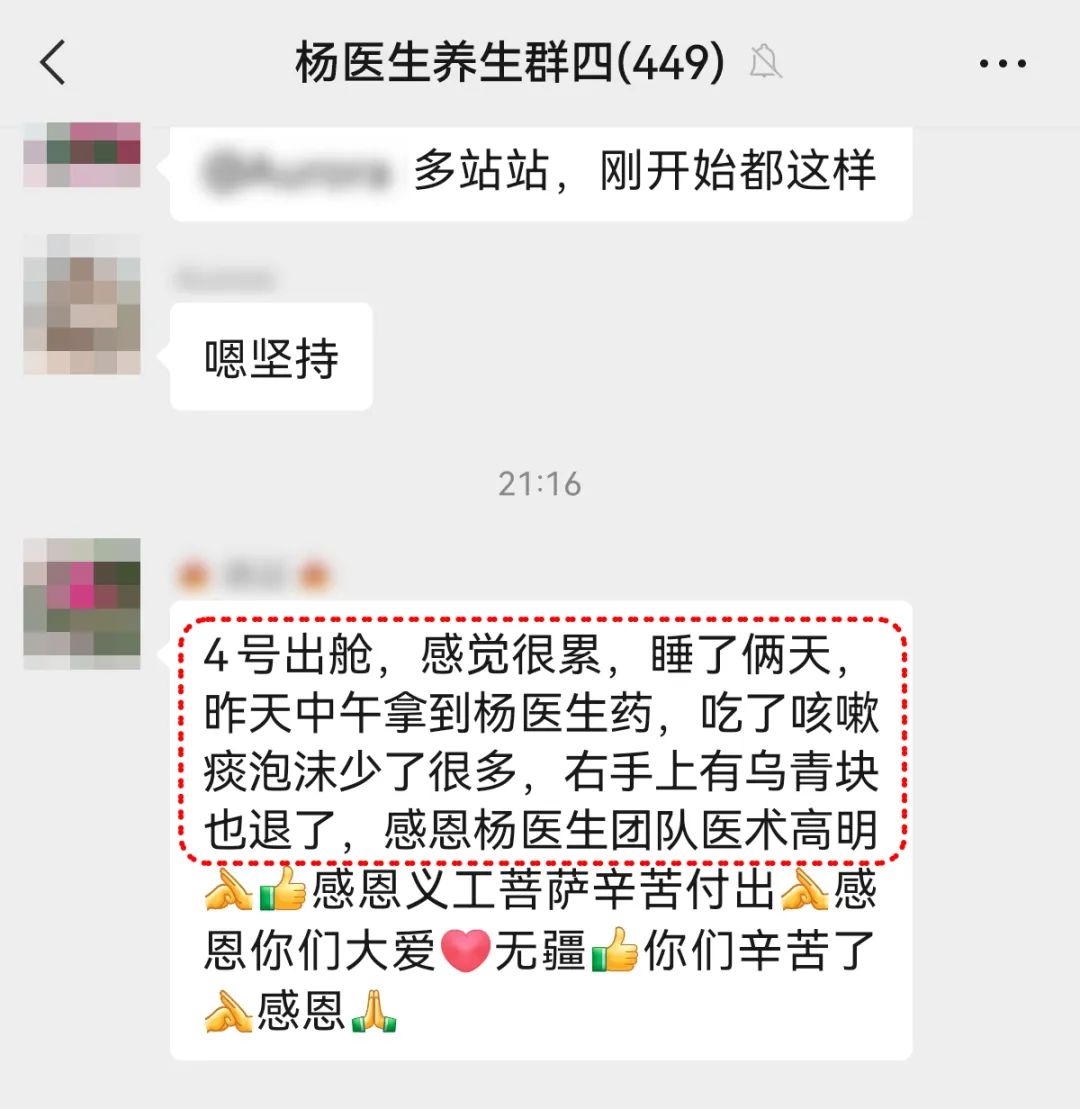Tap avatar of sender who wrote 嗯坚持
Image resolution: width=1080 pixels, height=1109 pixels.
(x=82, y=305)
